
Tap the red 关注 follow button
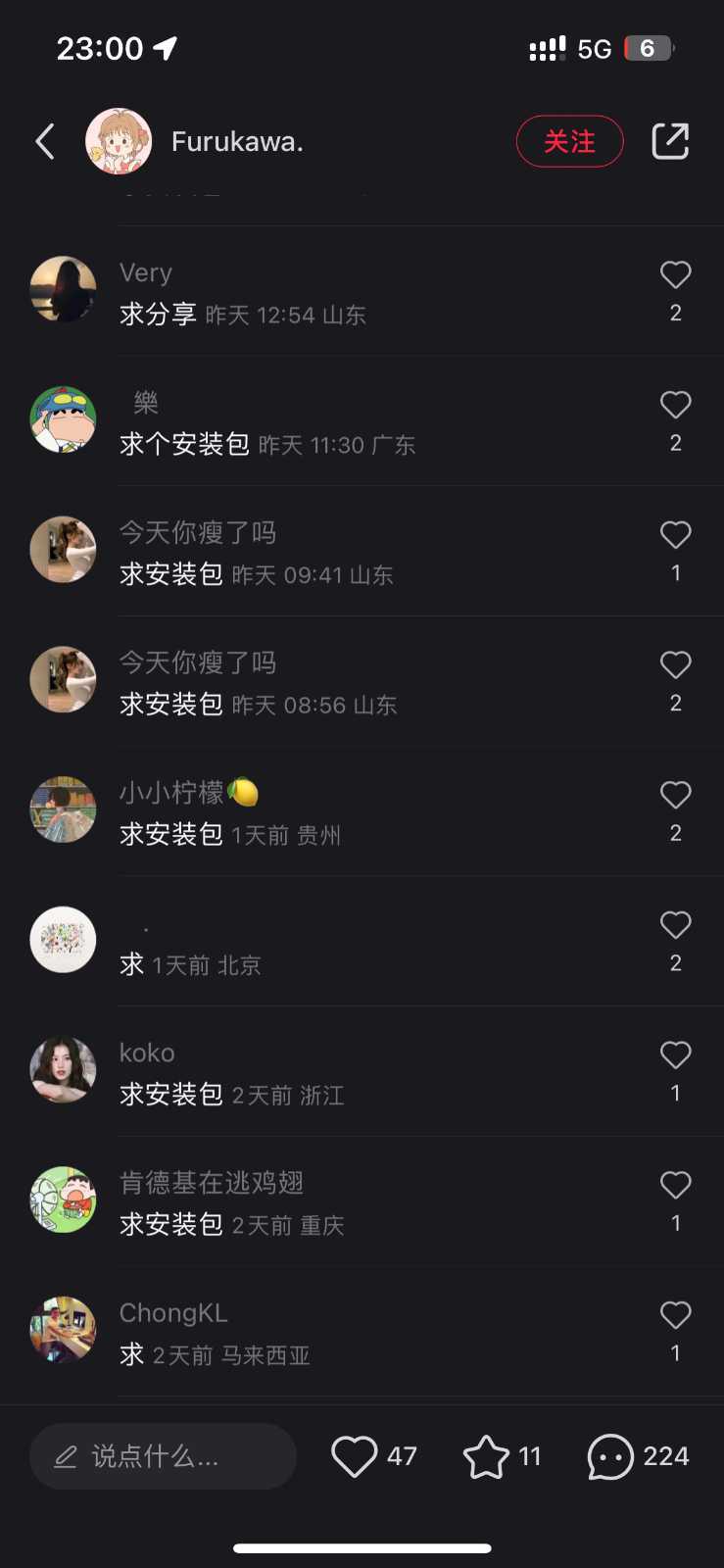coord(569,141)
